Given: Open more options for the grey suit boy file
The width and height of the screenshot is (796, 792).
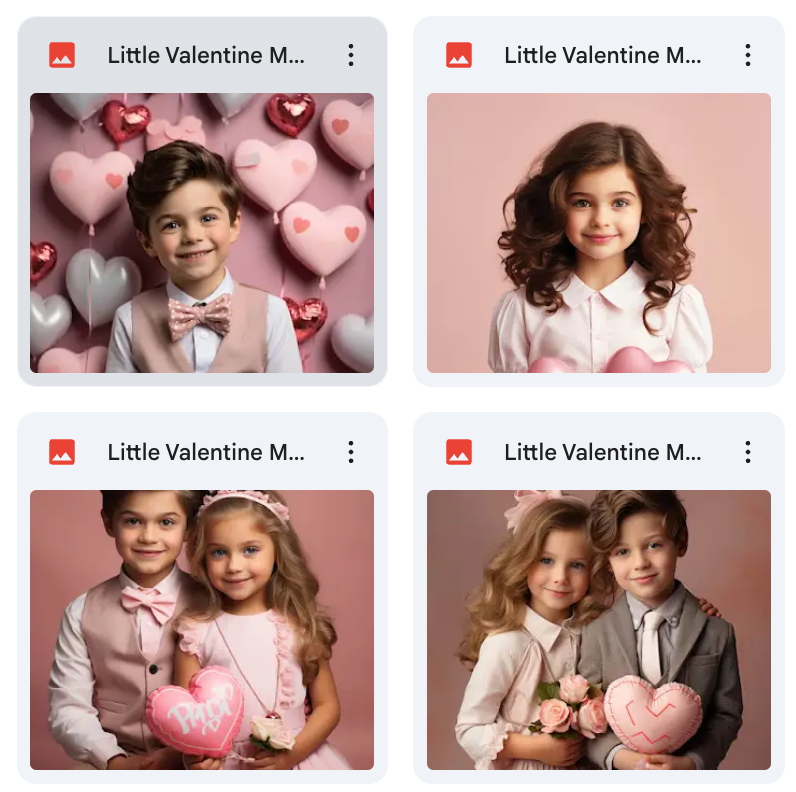Looking at the screenshot, I should click(x=747, y=452).
